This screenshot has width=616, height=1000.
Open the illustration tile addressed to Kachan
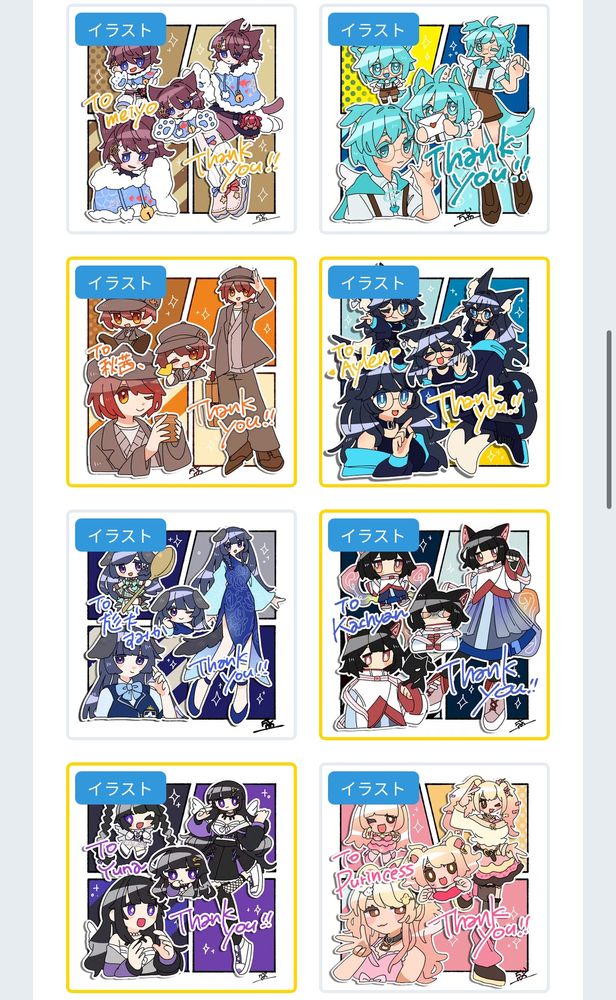point(434,625)
